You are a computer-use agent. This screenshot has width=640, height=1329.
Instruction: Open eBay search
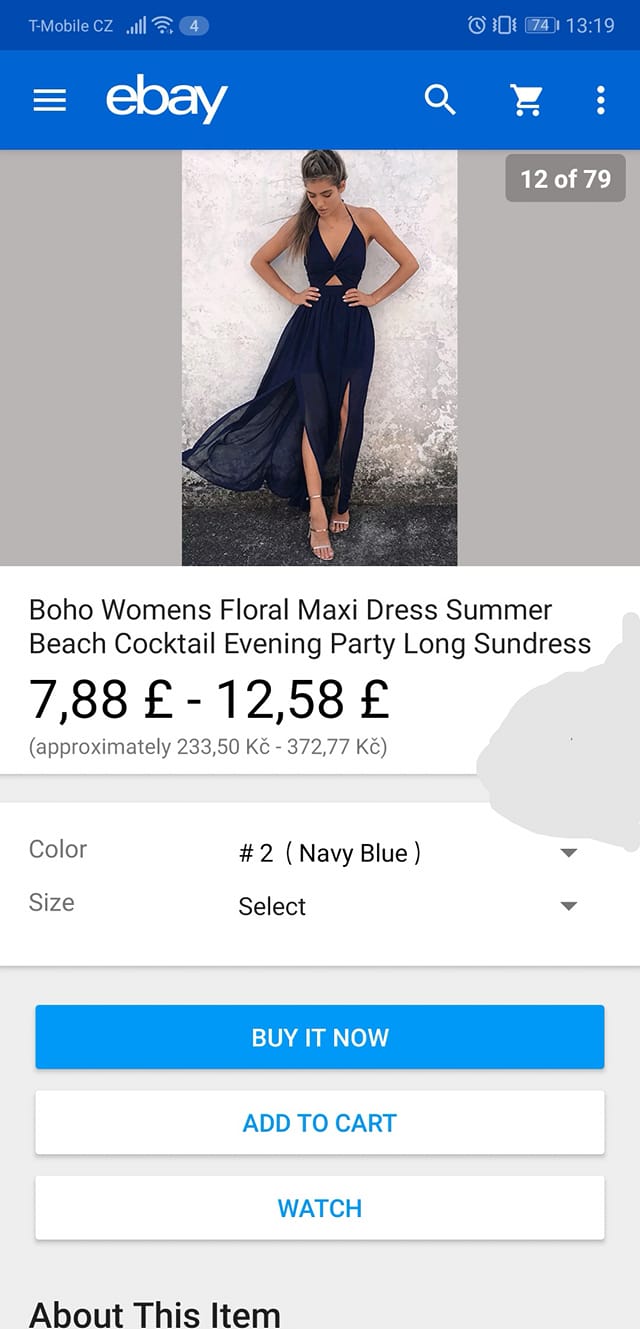(440, 100)
